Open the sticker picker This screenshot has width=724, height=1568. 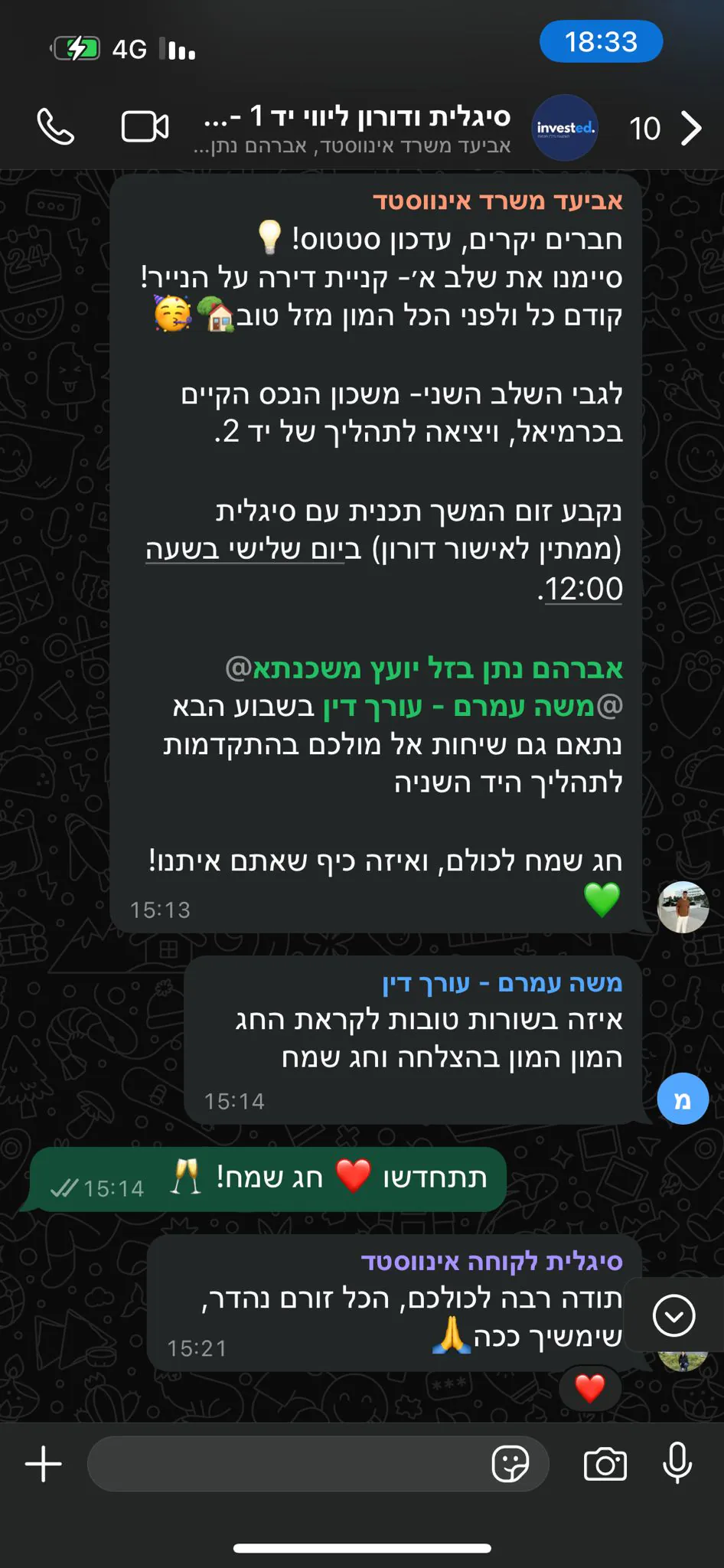tap(510, 1464)
